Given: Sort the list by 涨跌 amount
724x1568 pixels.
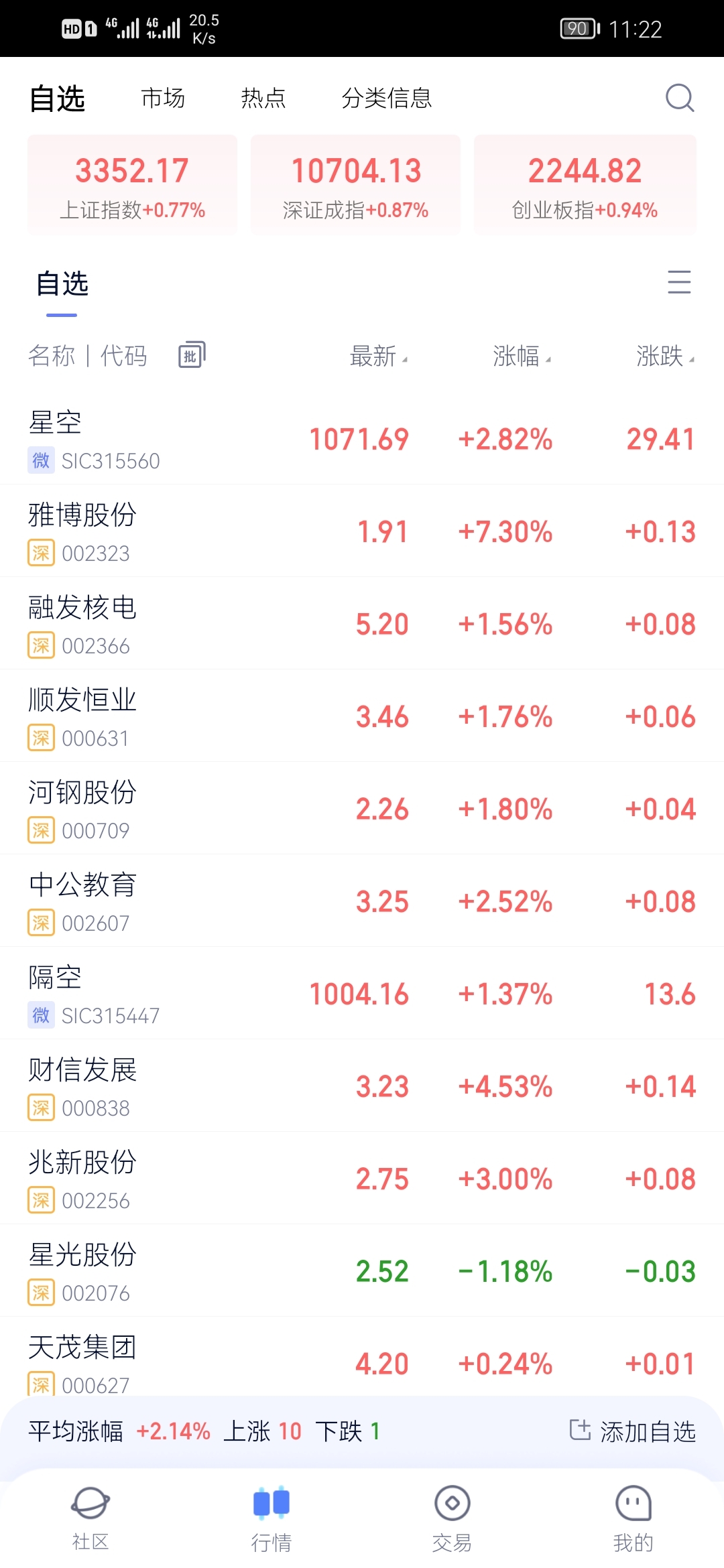Looking at the screenshot, I should pyautogui.click(x=665, y=356).
